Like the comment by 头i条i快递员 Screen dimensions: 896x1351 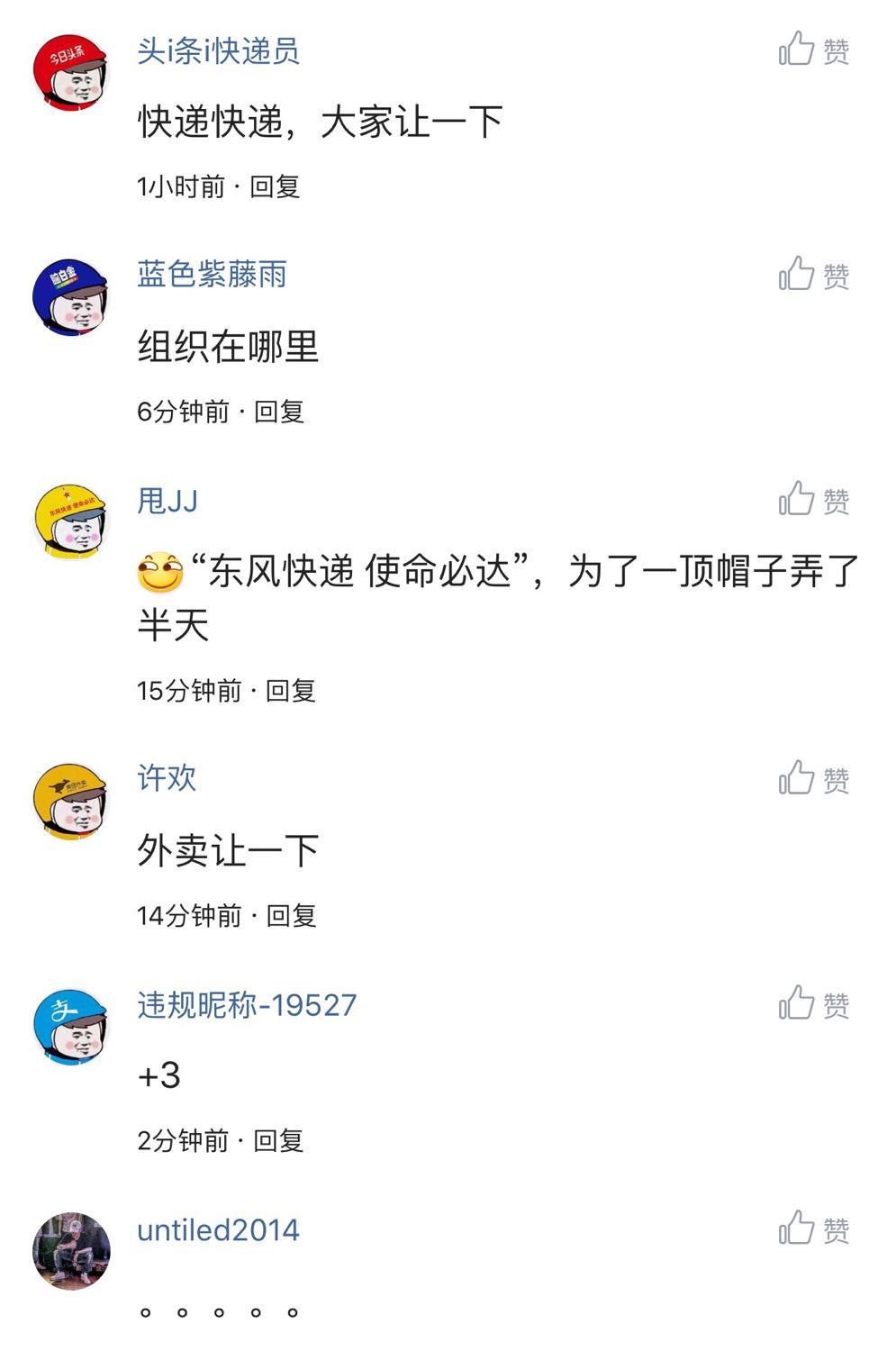point(813,50)
